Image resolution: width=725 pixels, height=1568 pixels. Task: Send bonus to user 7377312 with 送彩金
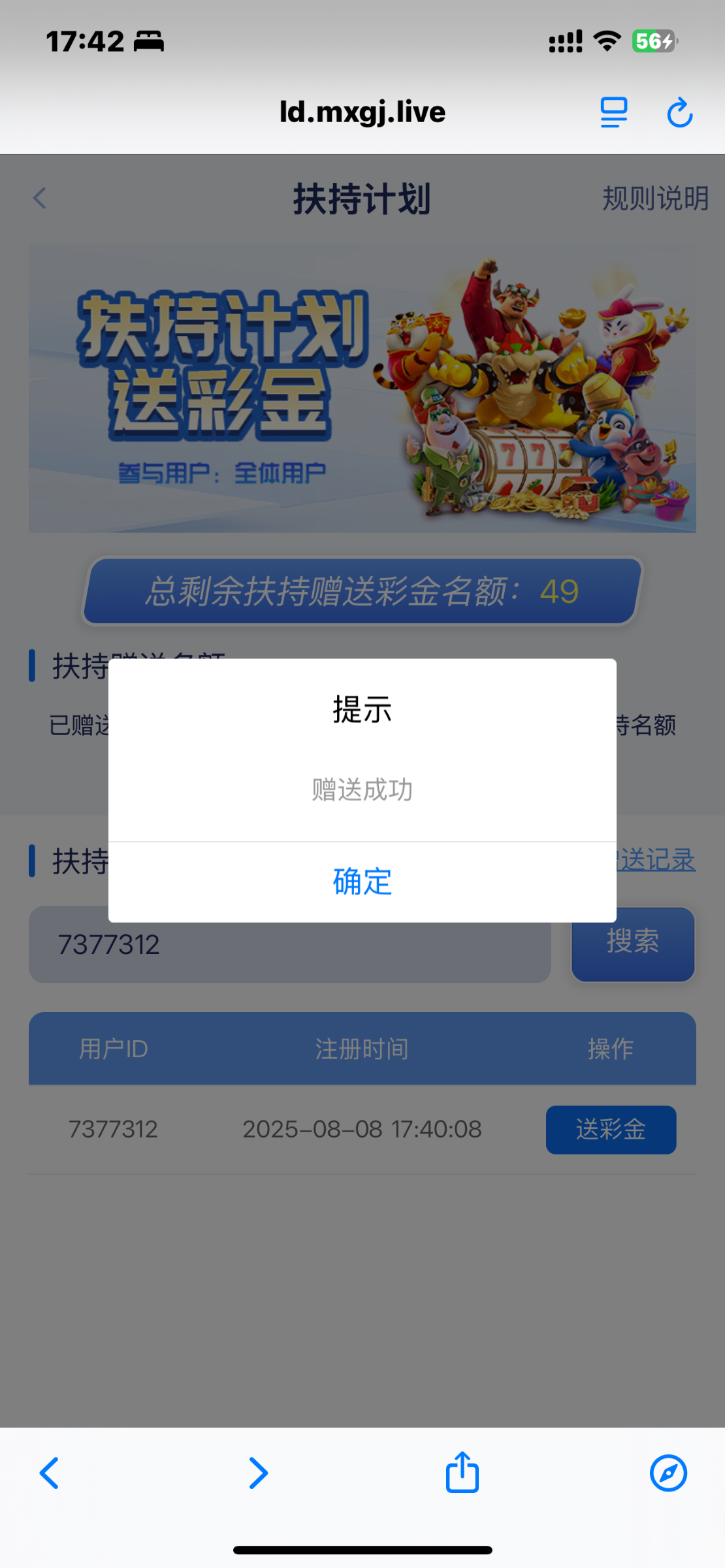pos(611,1130)
